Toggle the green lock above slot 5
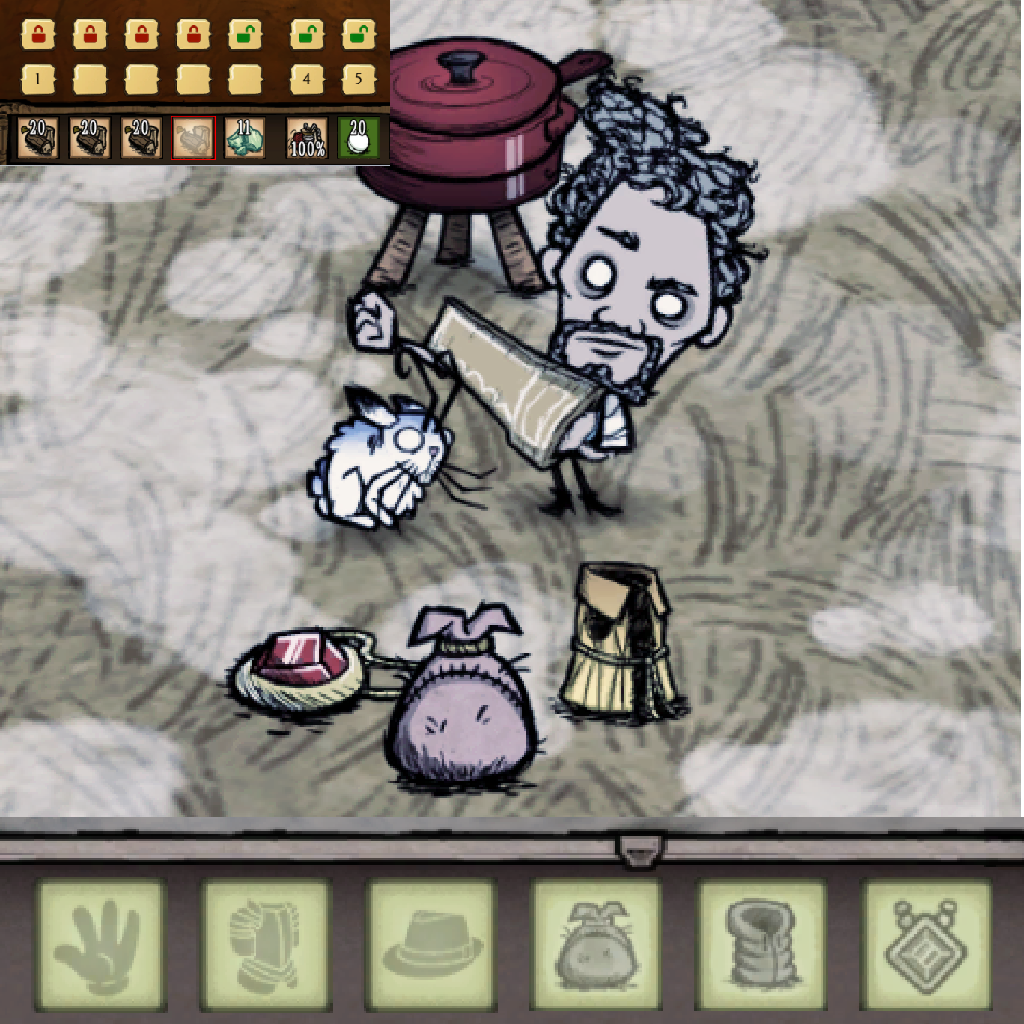The image size is (1024, 1024). coord(359,34)
